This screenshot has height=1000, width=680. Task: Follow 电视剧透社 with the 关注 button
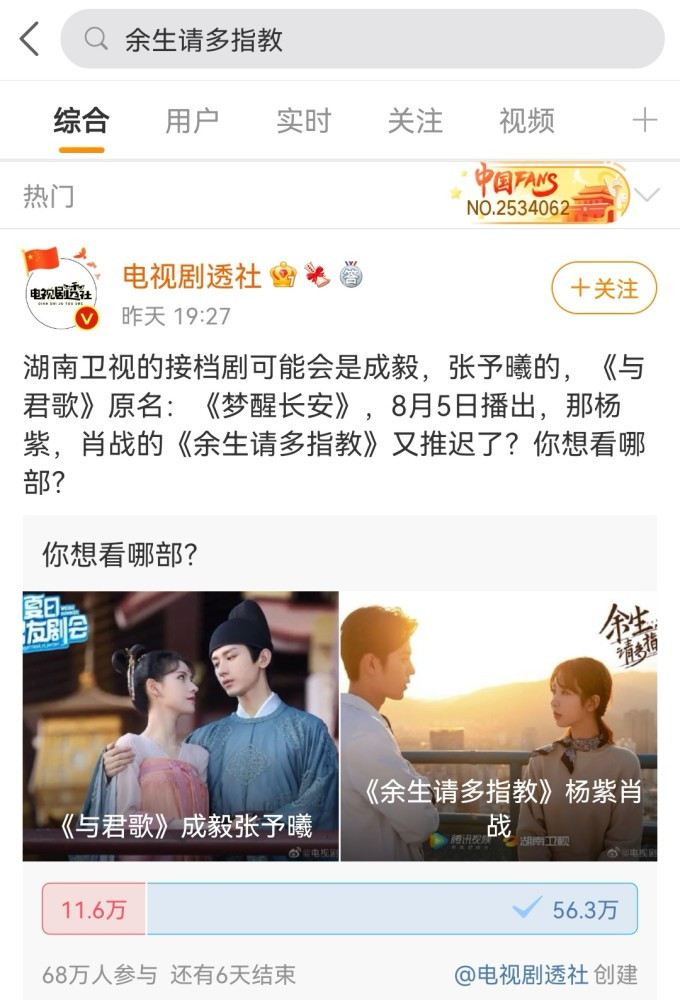[604, 288]
